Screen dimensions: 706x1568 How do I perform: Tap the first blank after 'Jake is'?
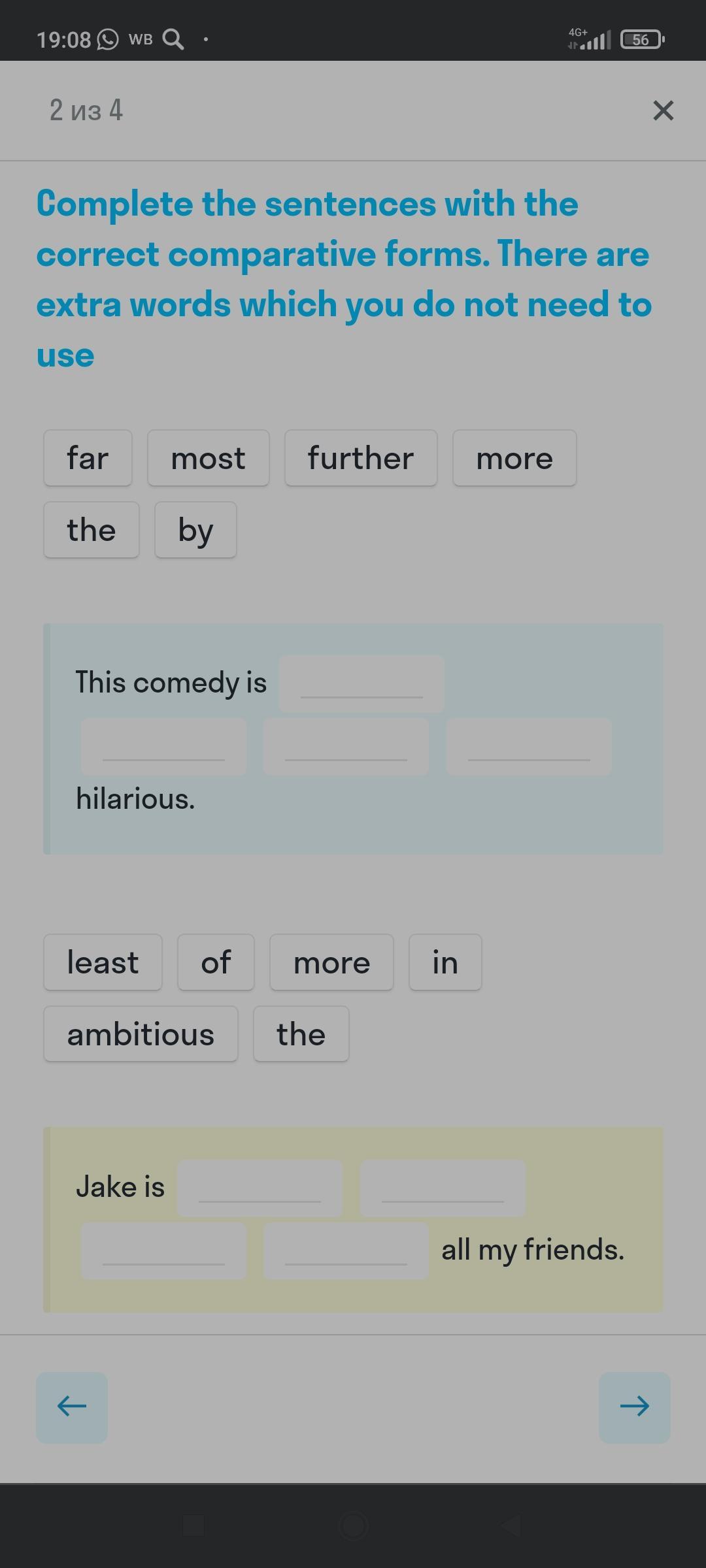coord(260,1188)
